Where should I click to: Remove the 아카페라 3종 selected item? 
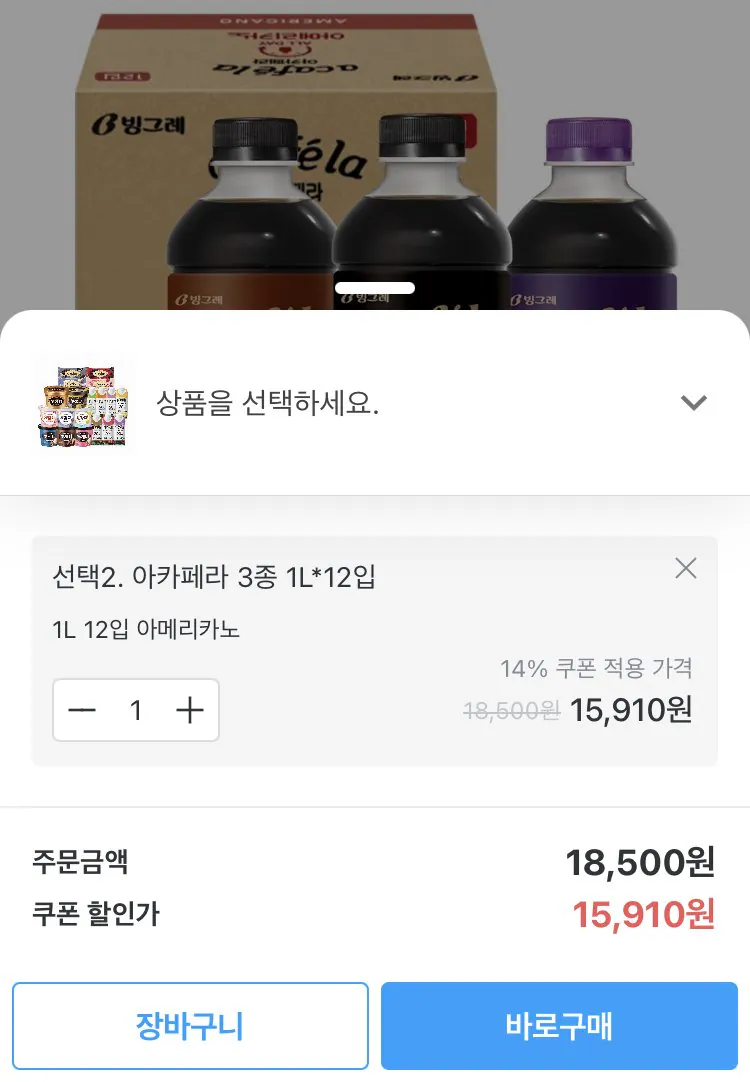686,568
